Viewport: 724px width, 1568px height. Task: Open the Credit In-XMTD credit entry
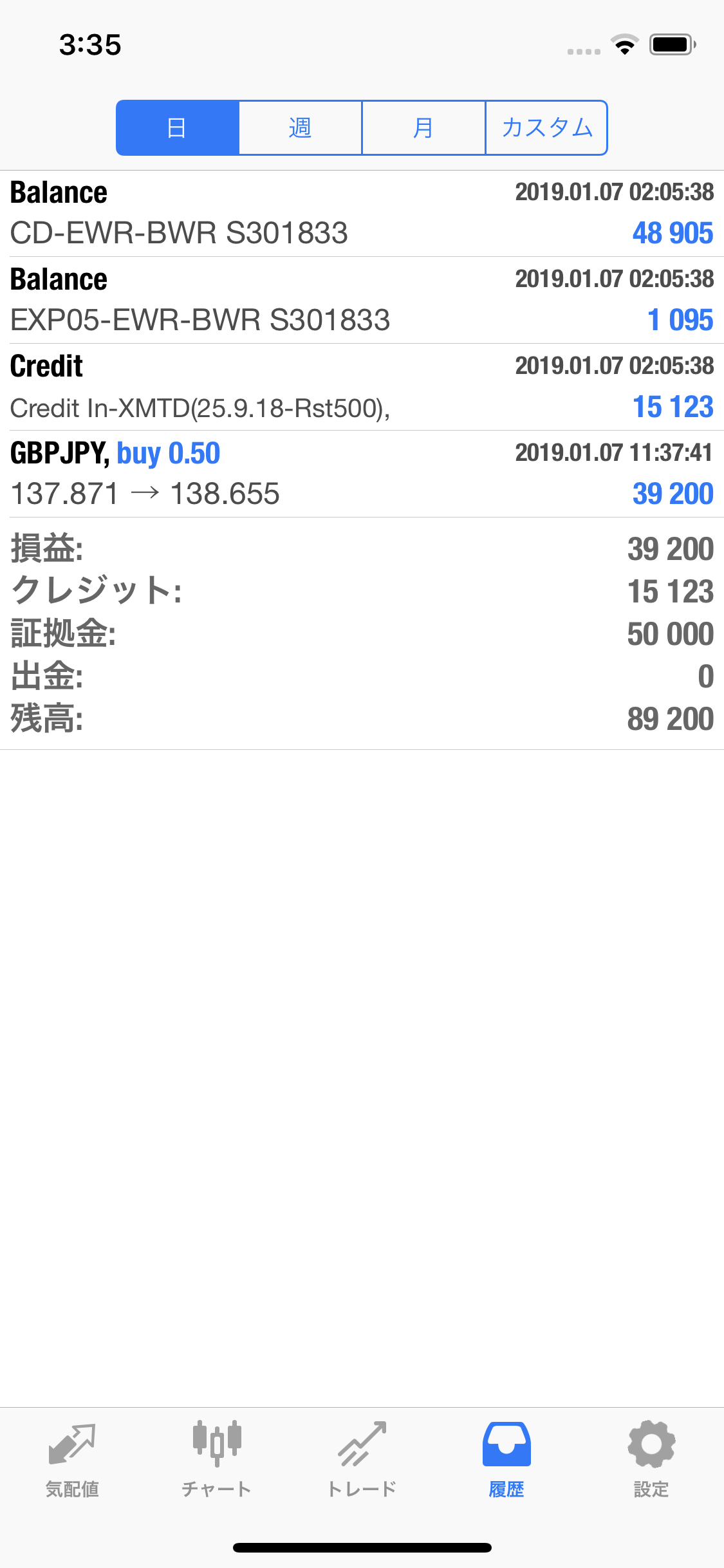(x=362, y=387)
